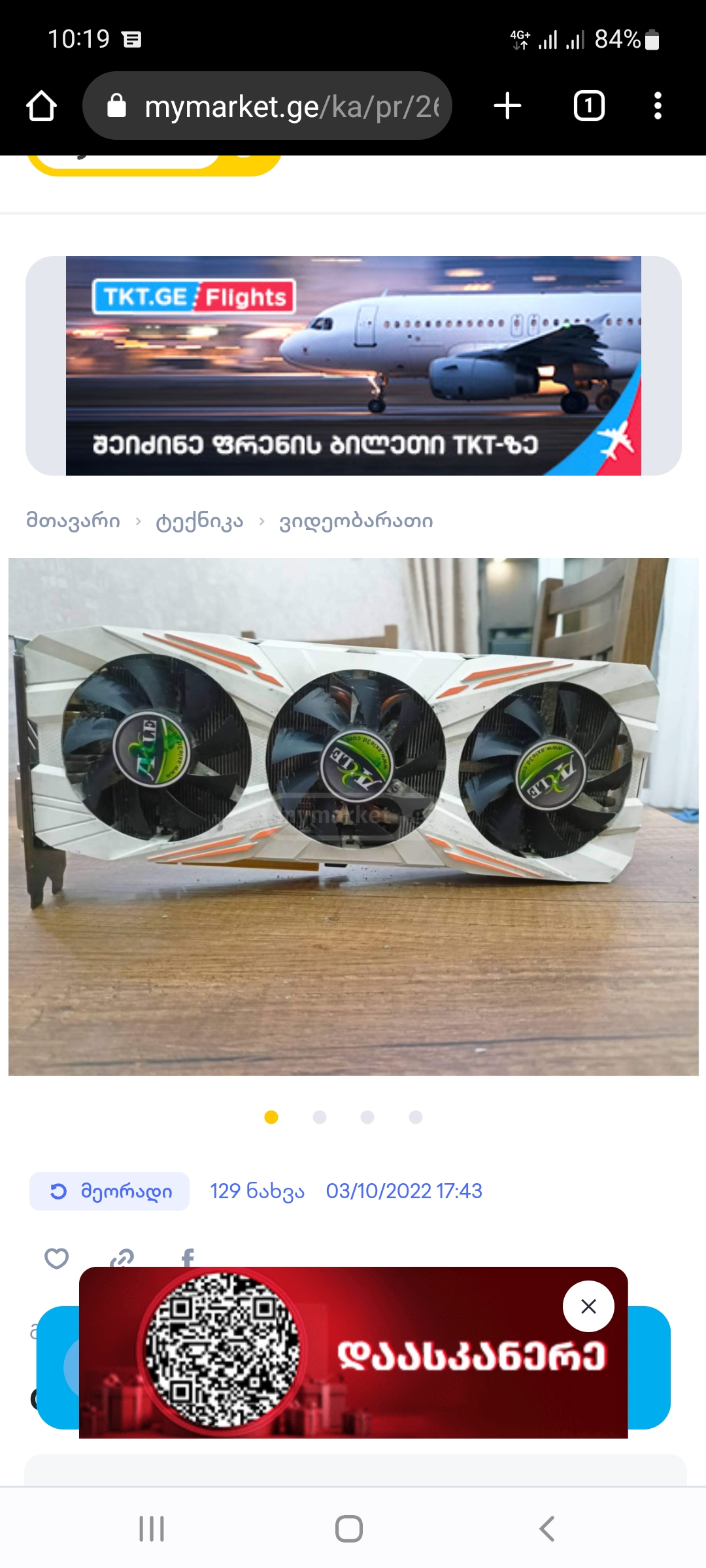
Task: Open the ვიდეობარათი breadcrumb category
Action: 356,521
